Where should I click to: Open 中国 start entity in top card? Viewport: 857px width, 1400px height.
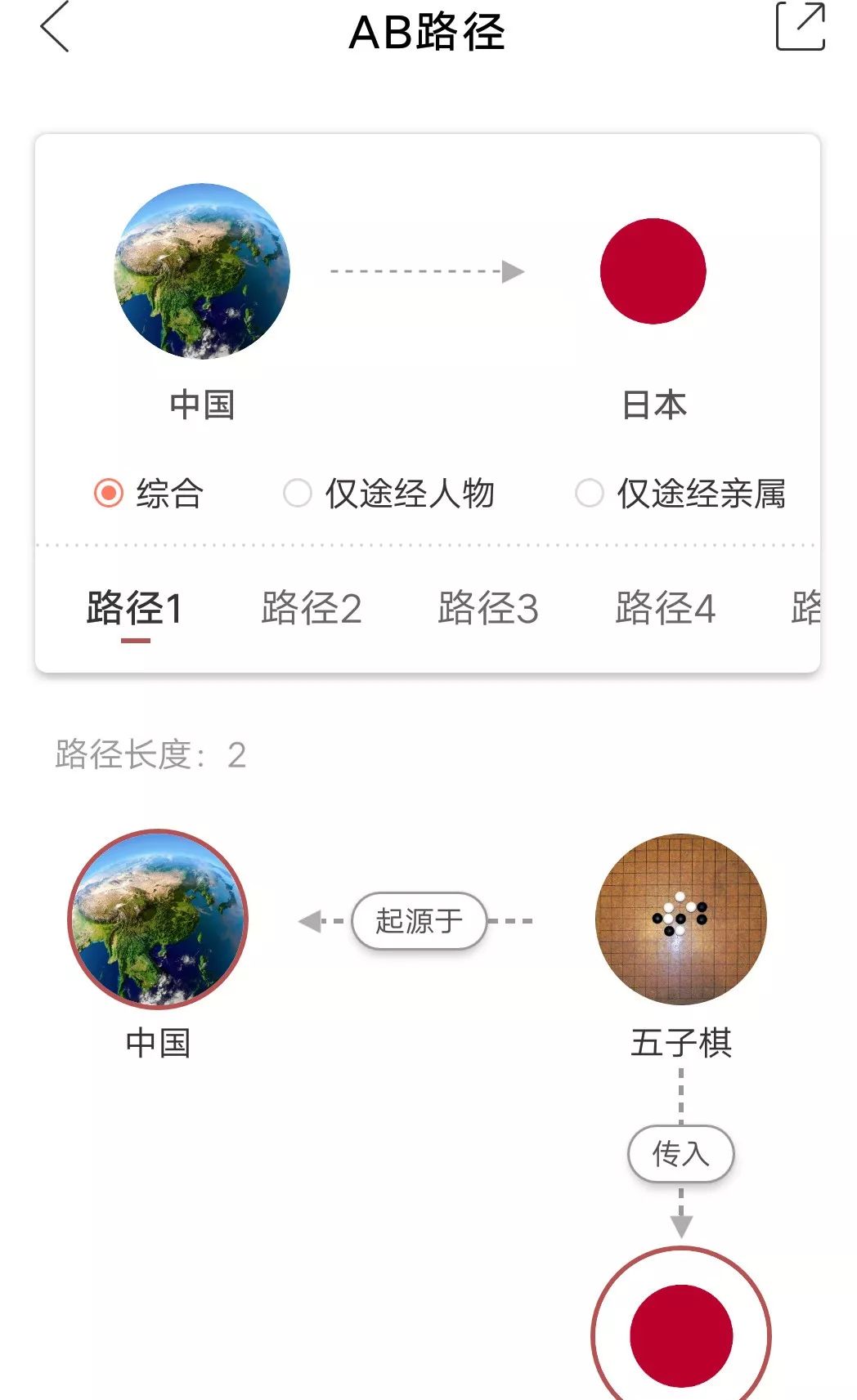tap(202, 271)
